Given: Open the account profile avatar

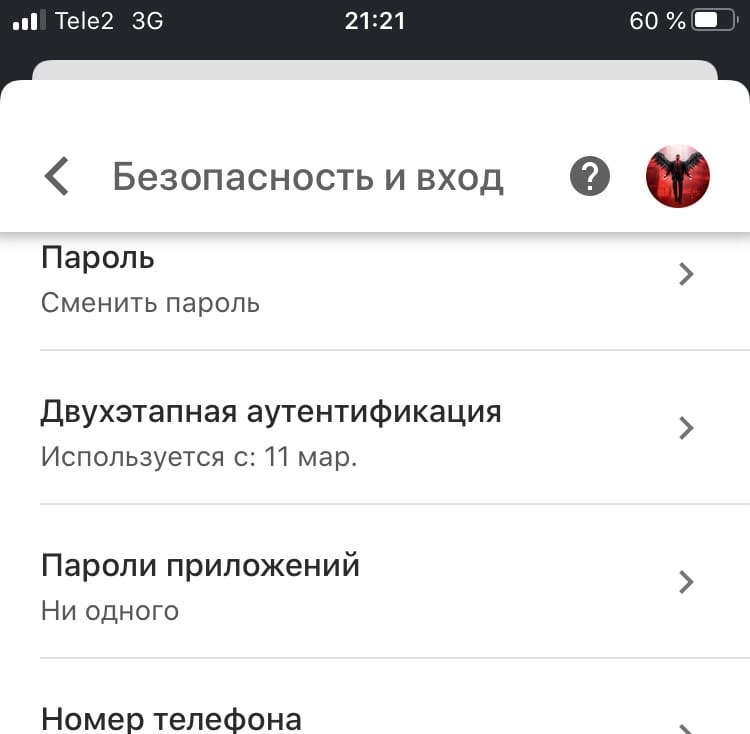Looking at the screenshot, I should coord(678,176).
